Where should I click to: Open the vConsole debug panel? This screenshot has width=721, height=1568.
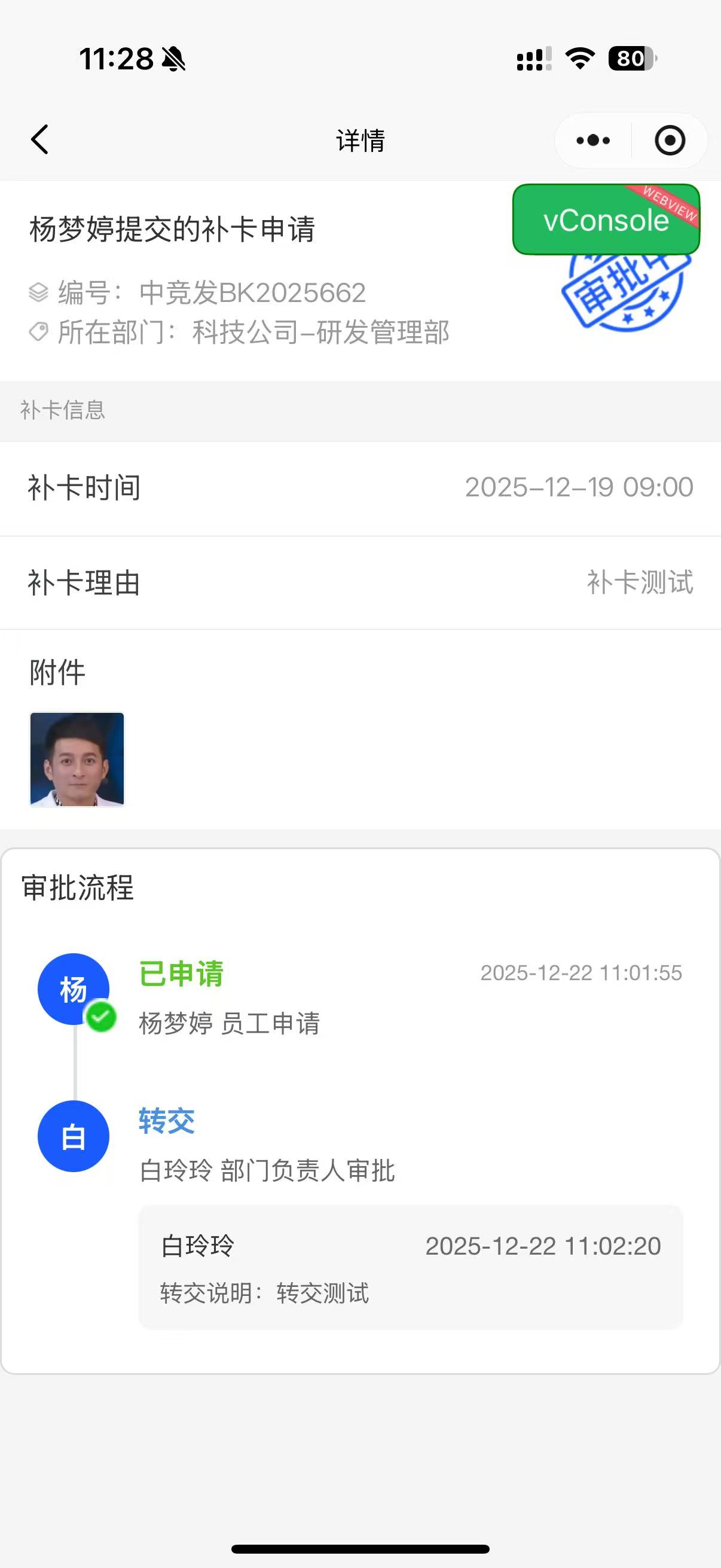tap(606, 219)
